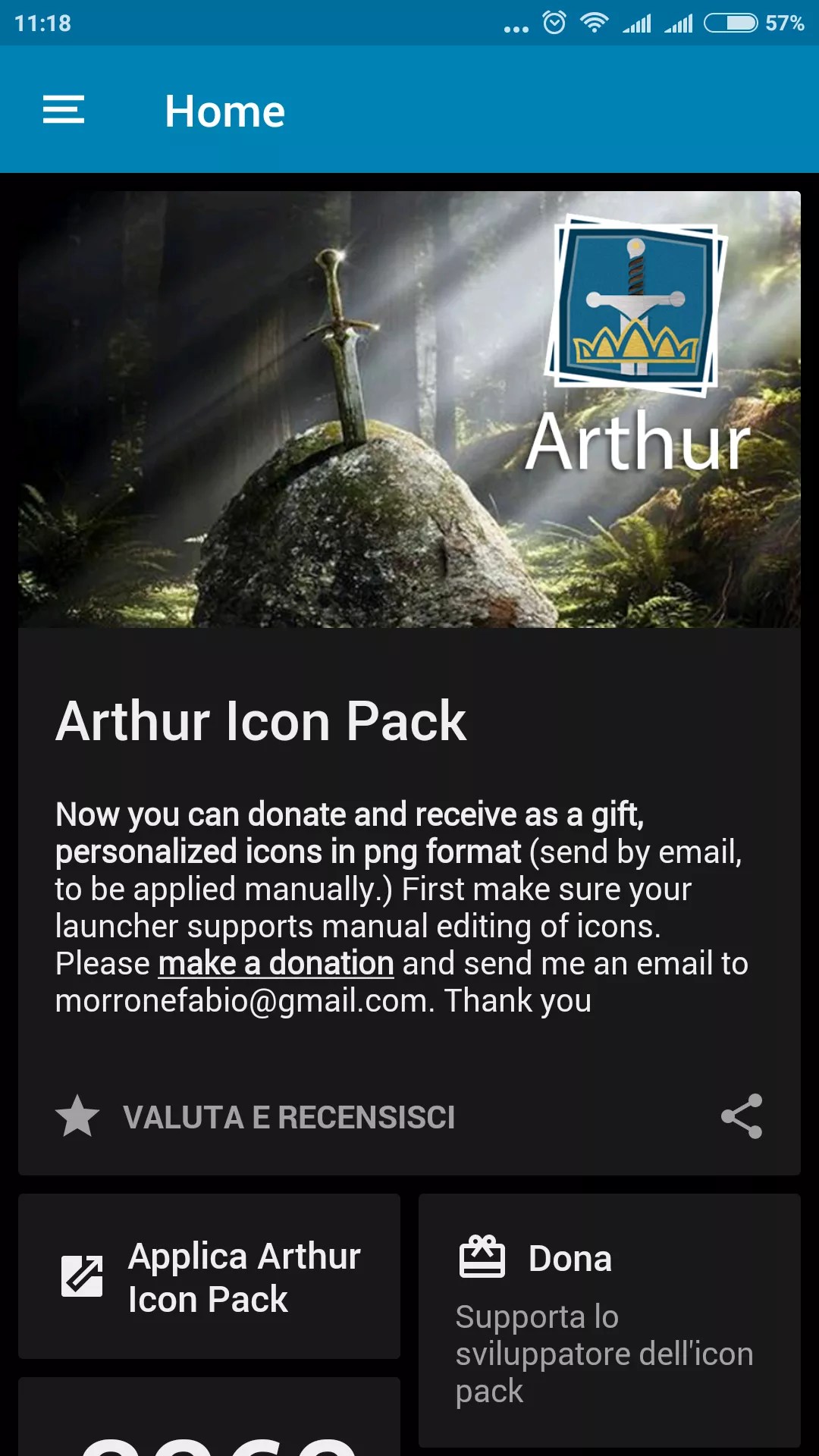Tap the 'make a donation' link
This screenshot has width=819, height=1456.
pyautogui.click(x=276, y=964)
